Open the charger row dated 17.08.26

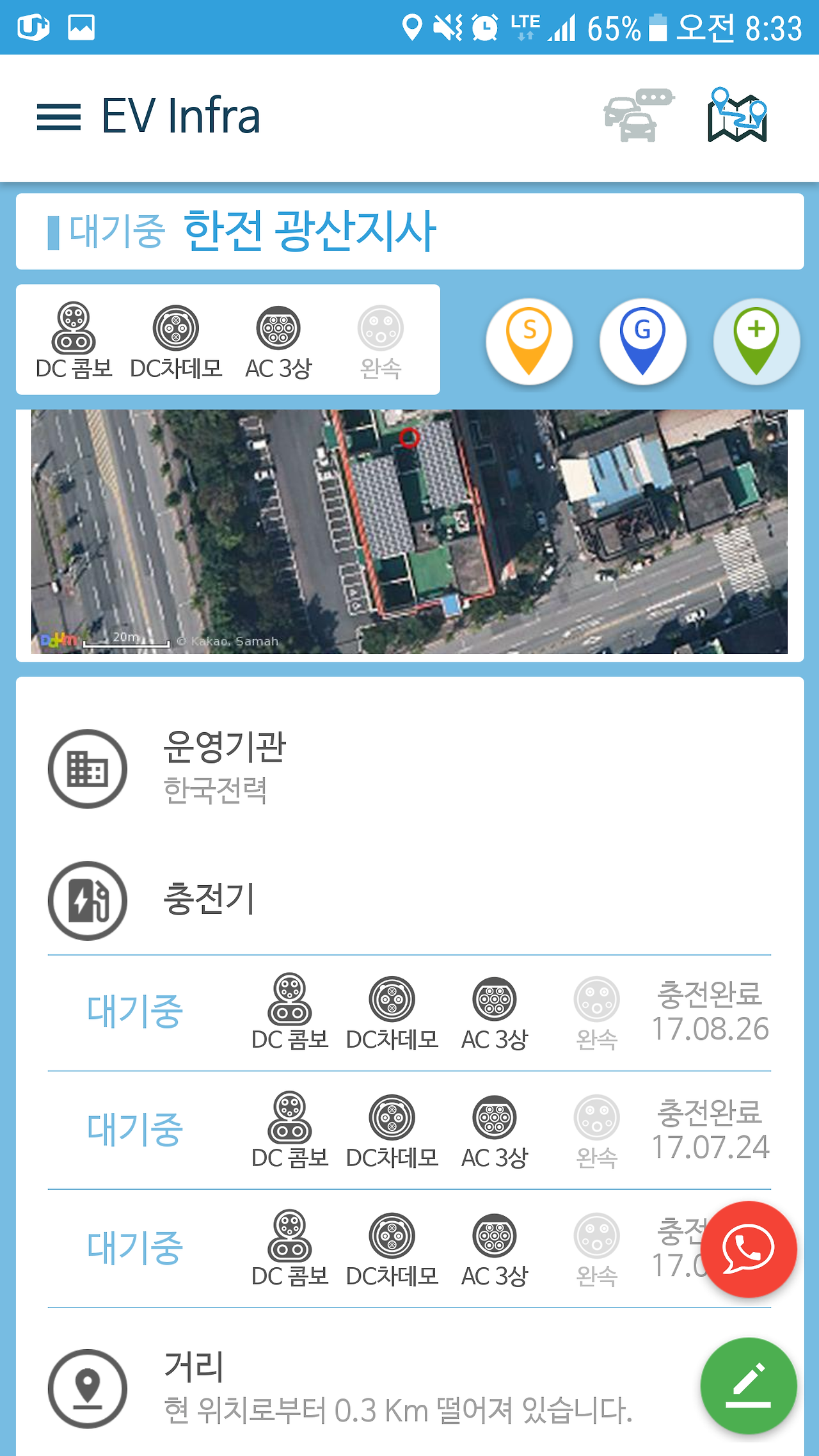[409, 1012]
